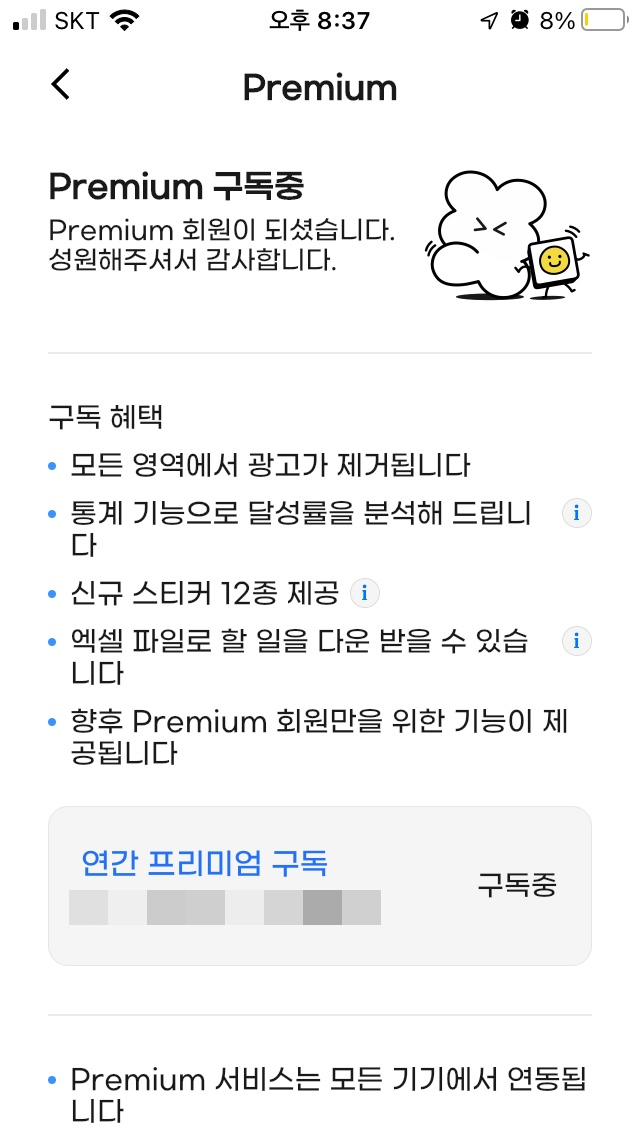Open info for the statistics feature benefit
Viewport: 640px width, 1136px height.
pos(577,514)
